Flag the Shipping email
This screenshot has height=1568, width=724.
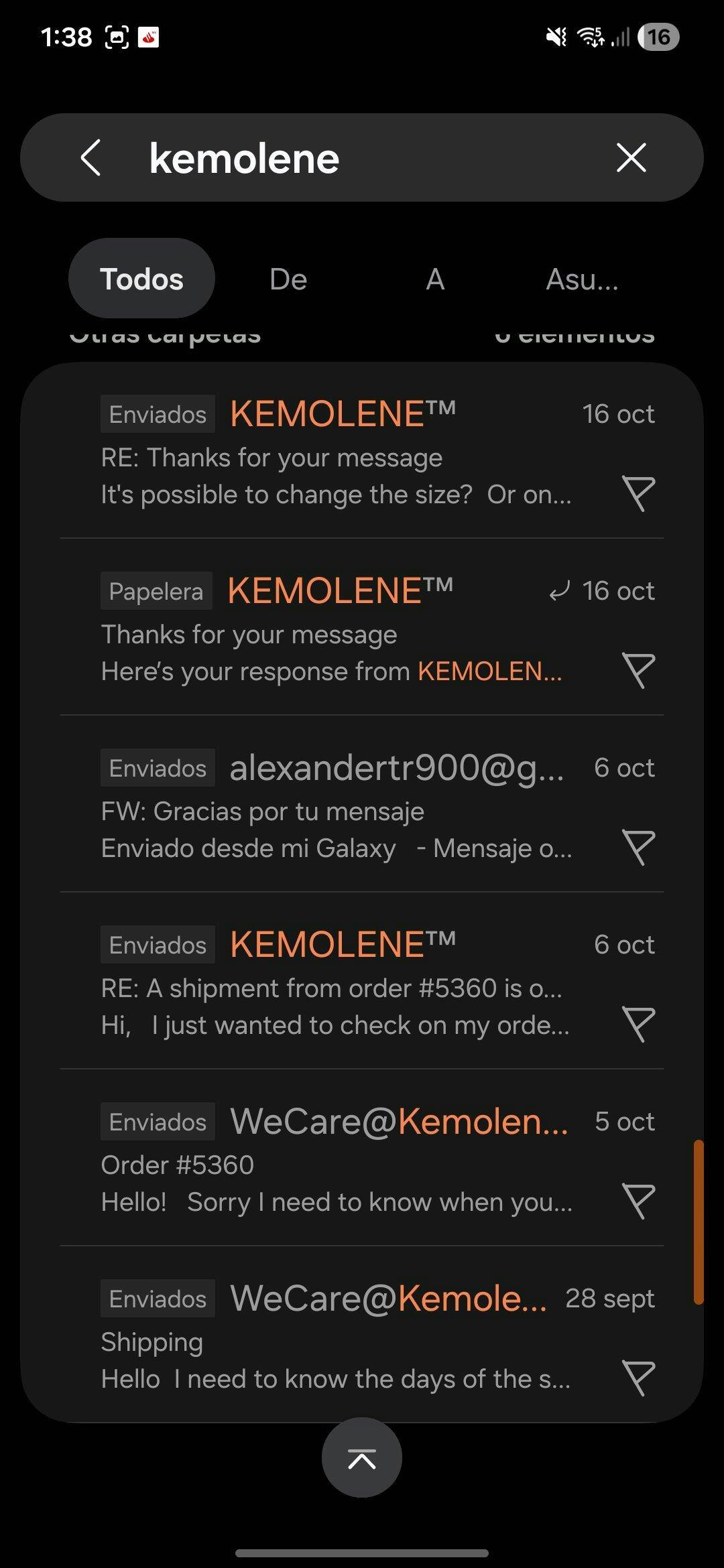tap(638, 1378)
